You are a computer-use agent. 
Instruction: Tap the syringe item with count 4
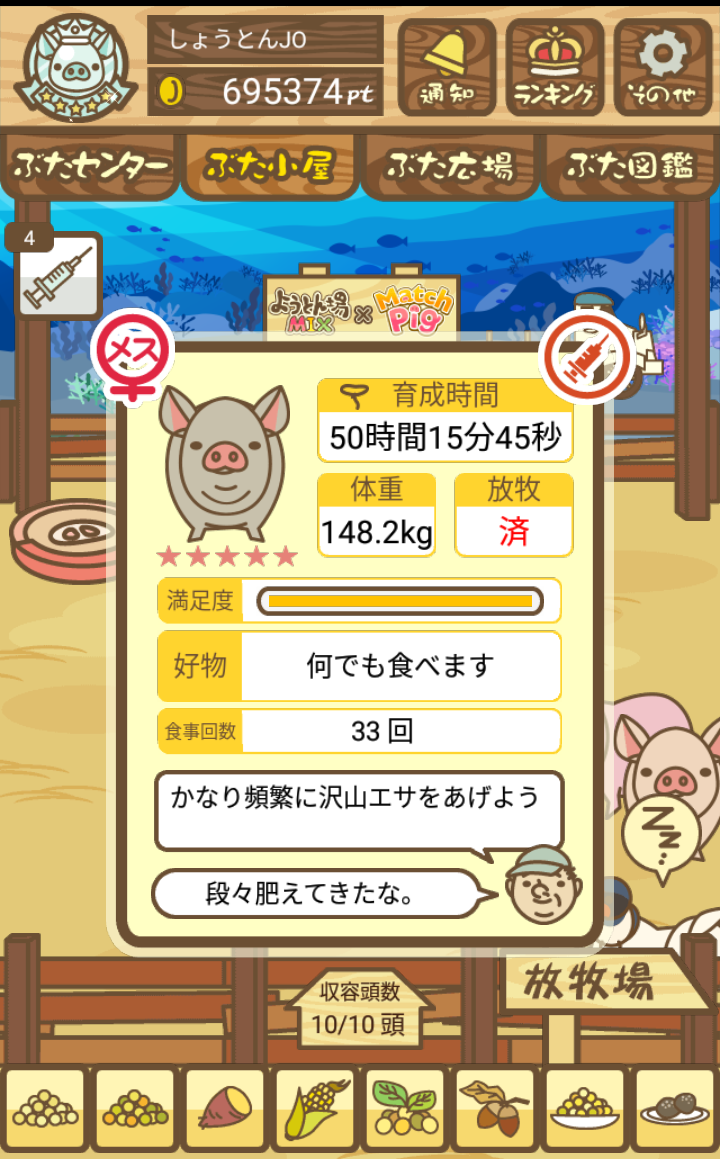(58, 277)
